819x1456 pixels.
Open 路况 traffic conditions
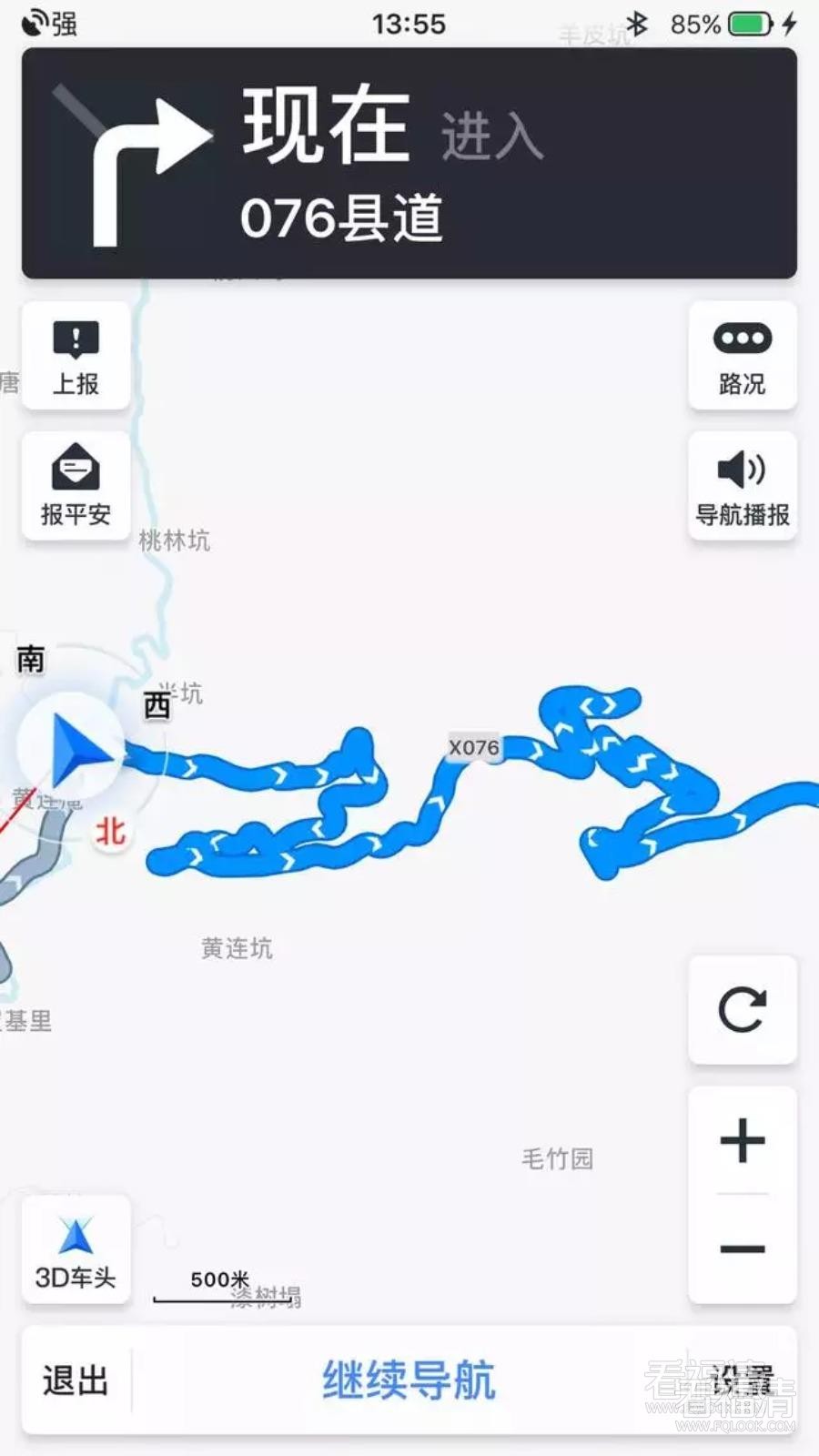tap(743, 357)
